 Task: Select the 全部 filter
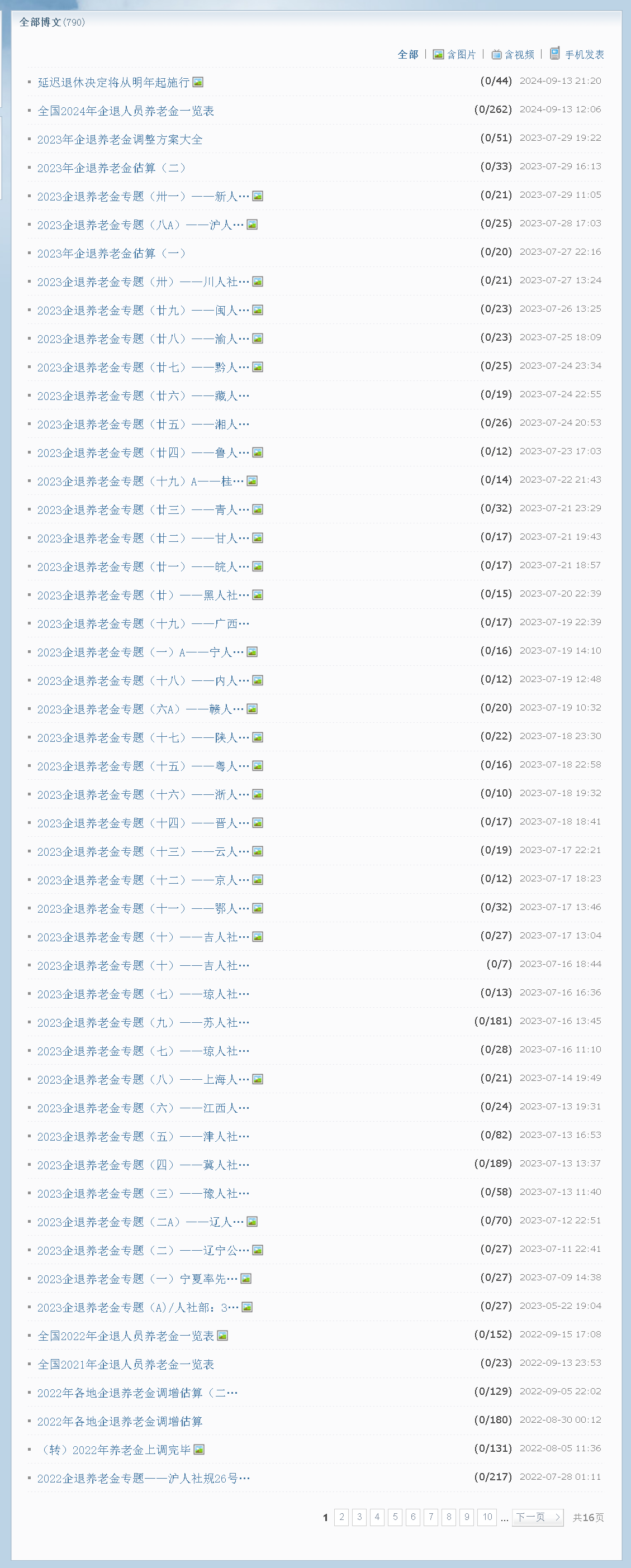[407, 55]
